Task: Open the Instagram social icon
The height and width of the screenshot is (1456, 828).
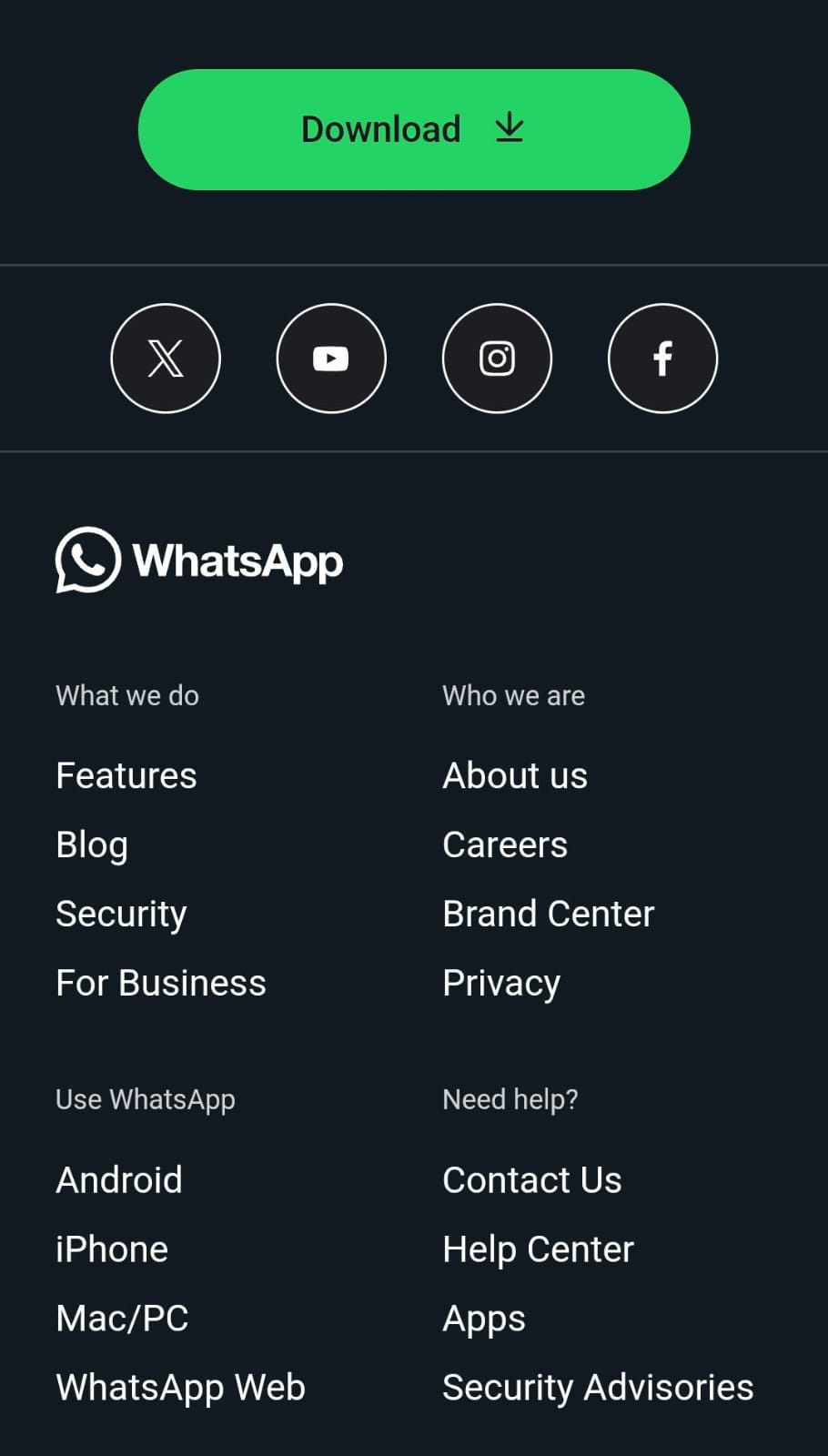Action: [497, 359]
